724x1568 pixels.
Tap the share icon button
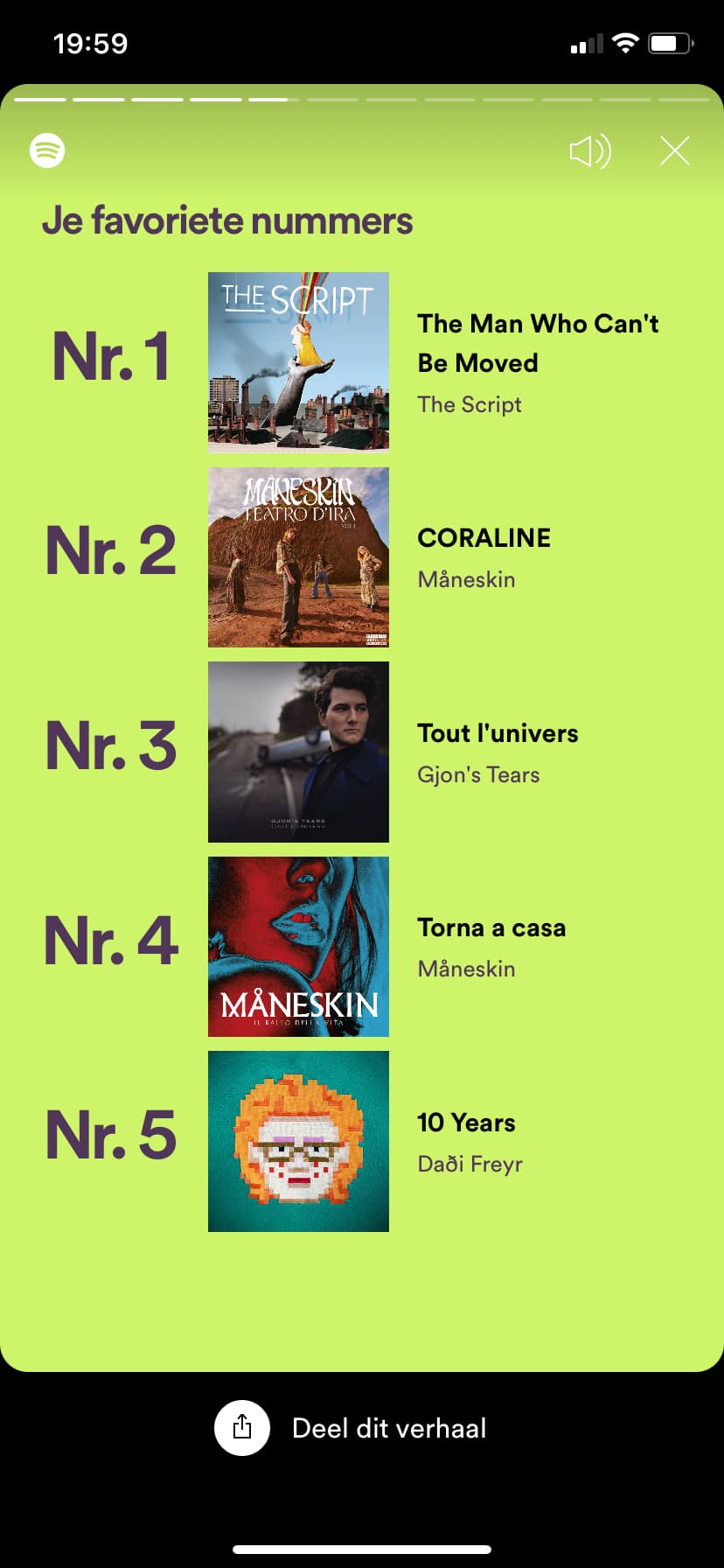(x=242, y=1428)
